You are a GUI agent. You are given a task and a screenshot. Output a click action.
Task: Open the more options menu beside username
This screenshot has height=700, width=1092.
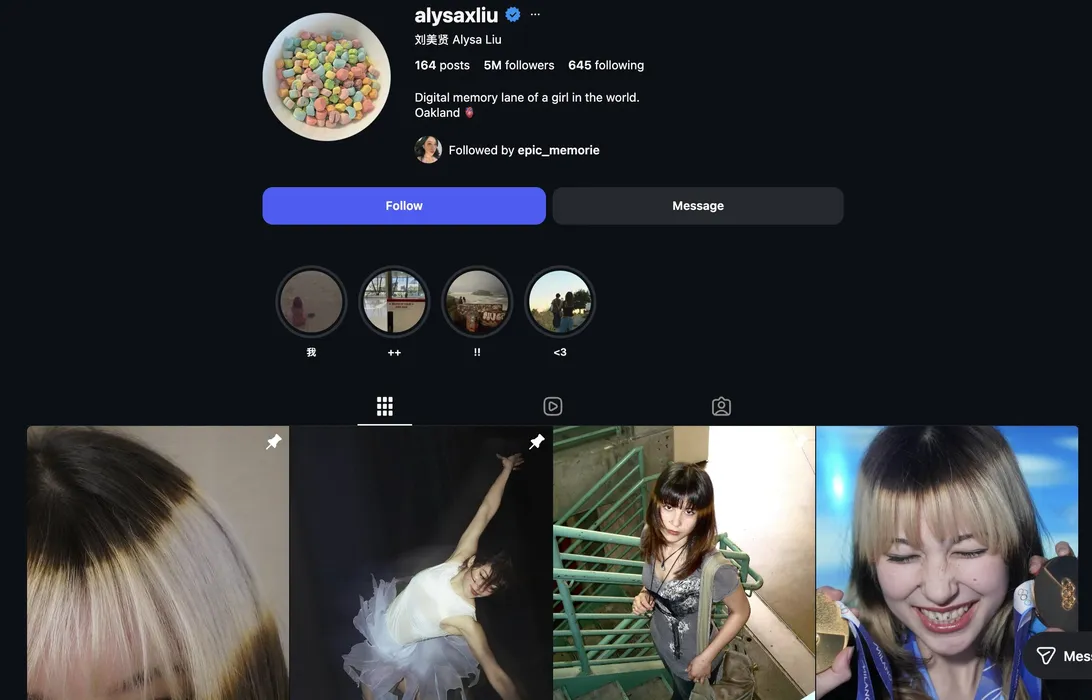tap(535, 15)
